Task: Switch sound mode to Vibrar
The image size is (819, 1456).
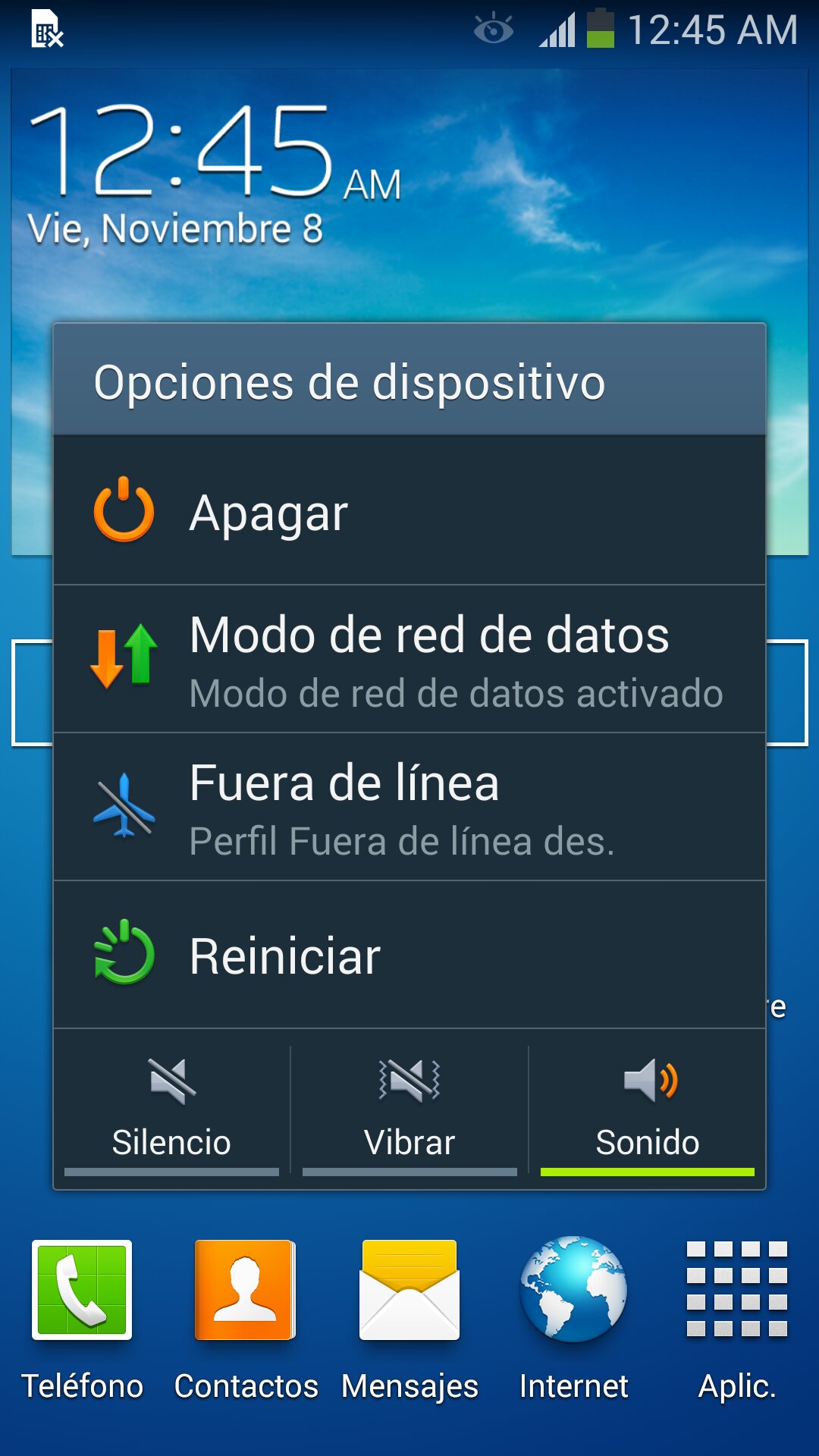Action: pyautogui.click(x=409, y=1109)
